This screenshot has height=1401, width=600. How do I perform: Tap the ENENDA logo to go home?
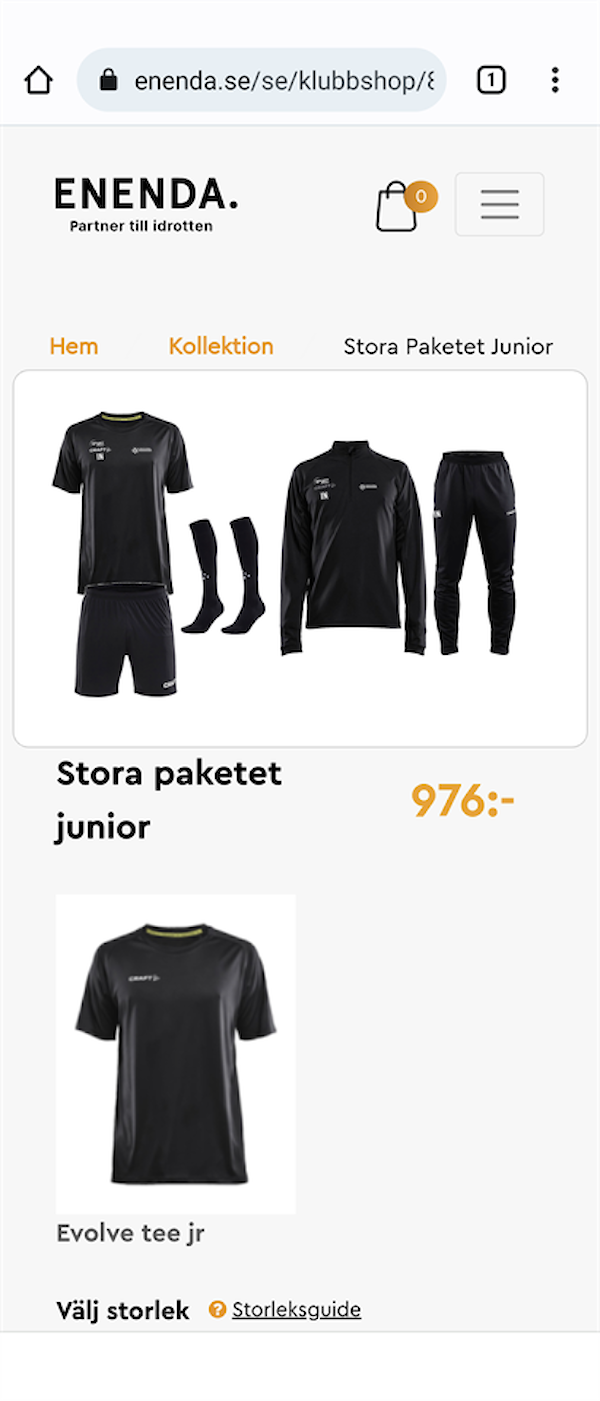click(146, 203)
